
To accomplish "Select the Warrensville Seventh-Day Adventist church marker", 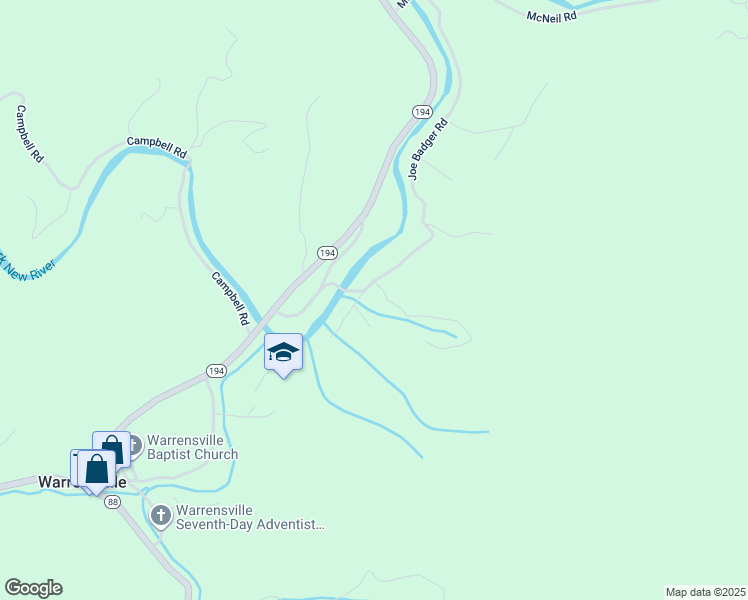I will 160,516.
